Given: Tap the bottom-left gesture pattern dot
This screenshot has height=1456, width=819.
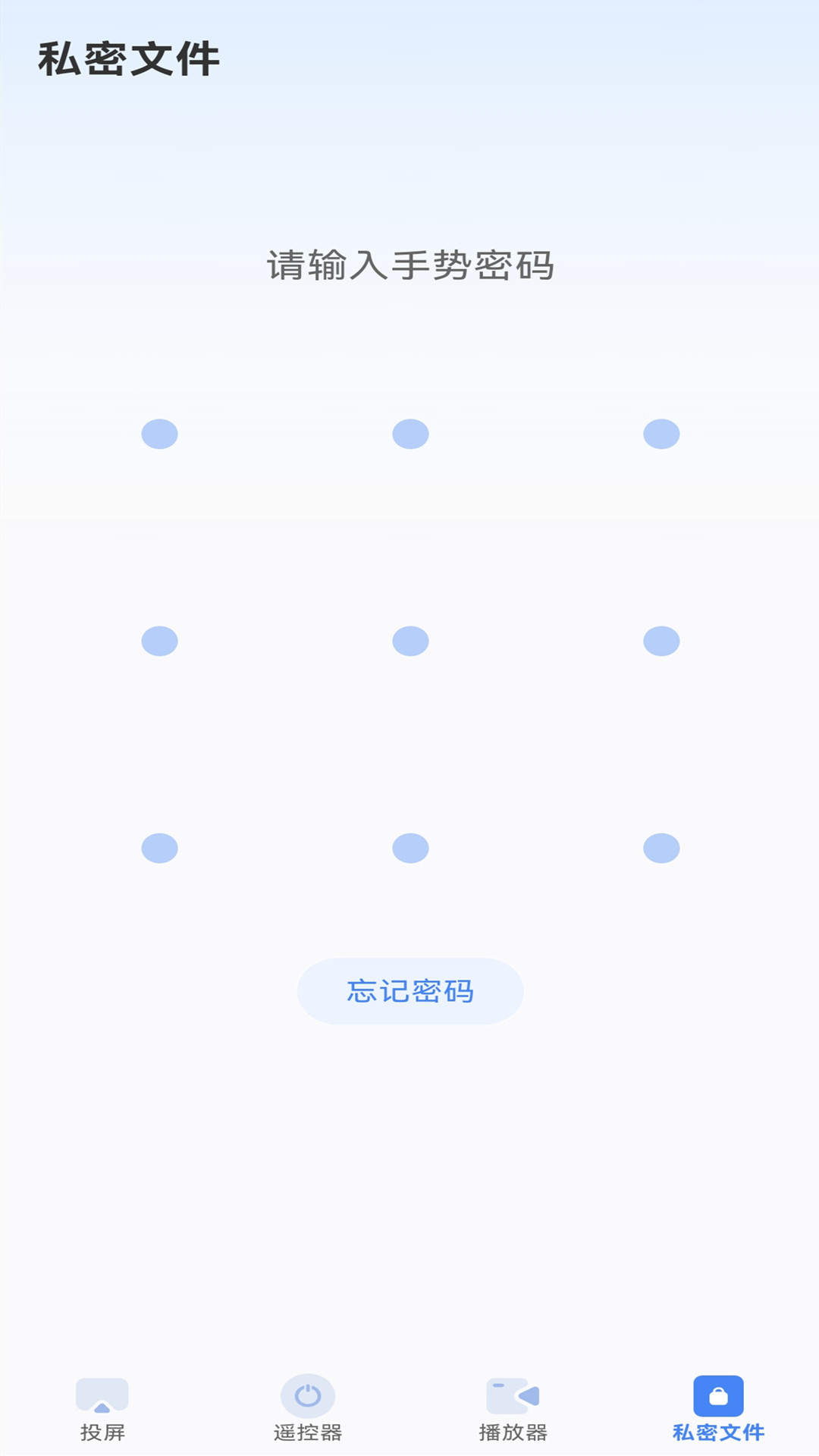Looking at the screenshot, I should click(160, 849).
